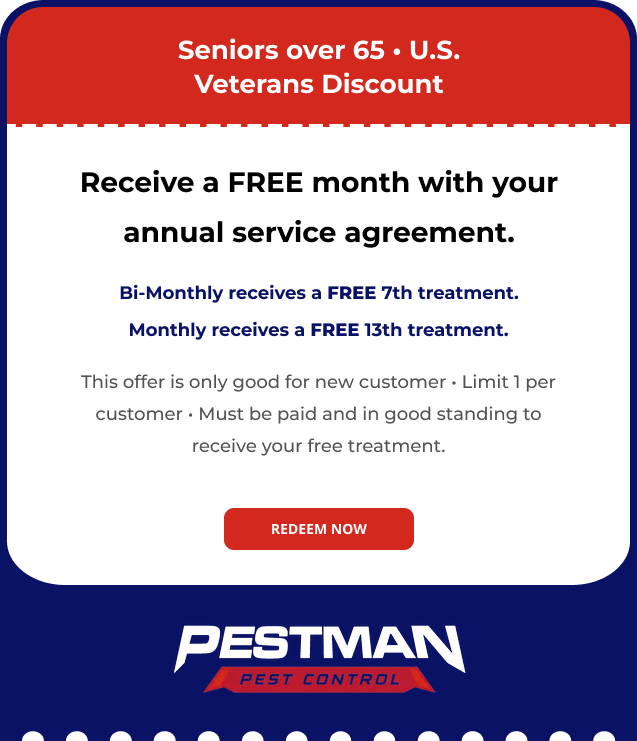Tap the Redeem Now button
Viewport: 637px width, 741px height.
pyautogui.click(x=318, y=529)
